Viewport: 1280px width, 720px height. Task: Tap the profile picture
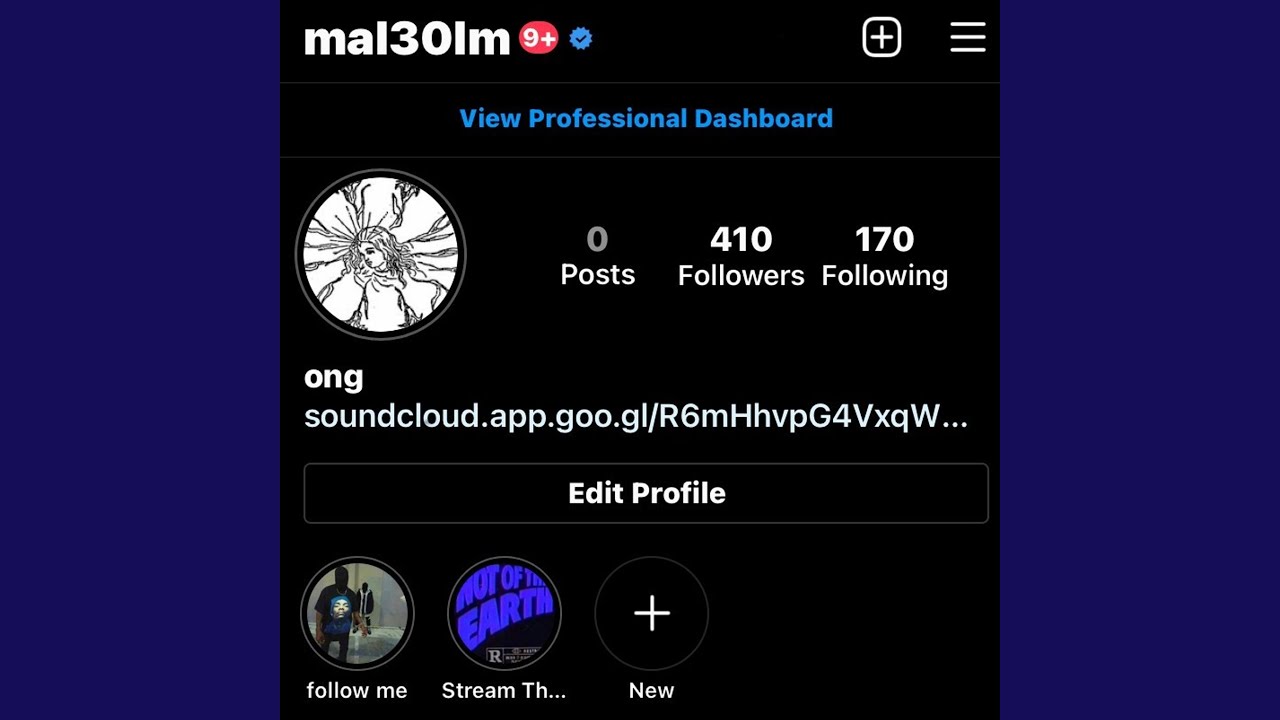pos(381,254)
